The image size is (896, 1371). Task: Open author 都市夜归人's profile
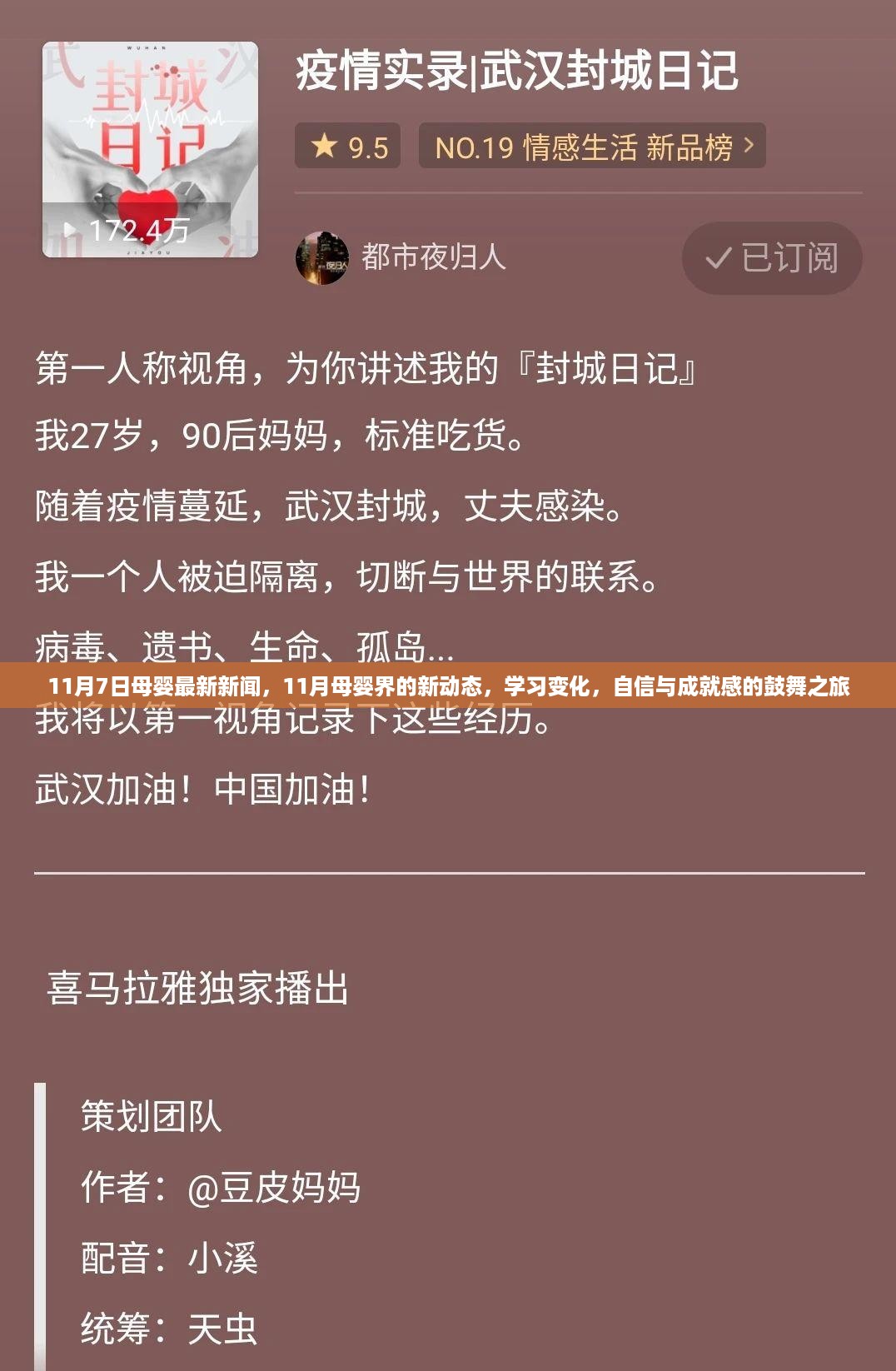[x=401, y=257]
